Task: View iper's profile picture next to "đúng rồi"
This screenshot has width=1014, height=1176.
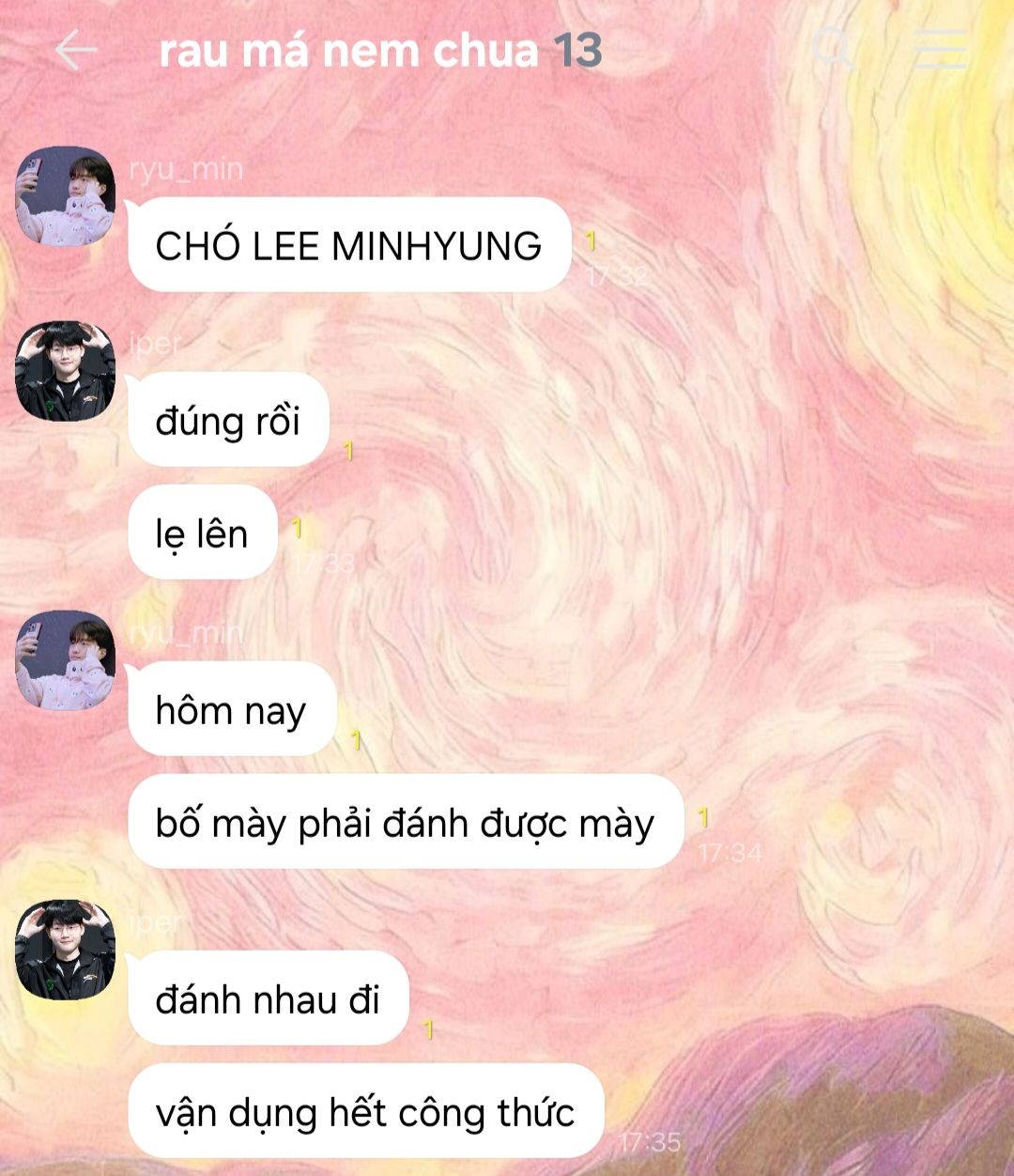Action: tap(66, 371)
